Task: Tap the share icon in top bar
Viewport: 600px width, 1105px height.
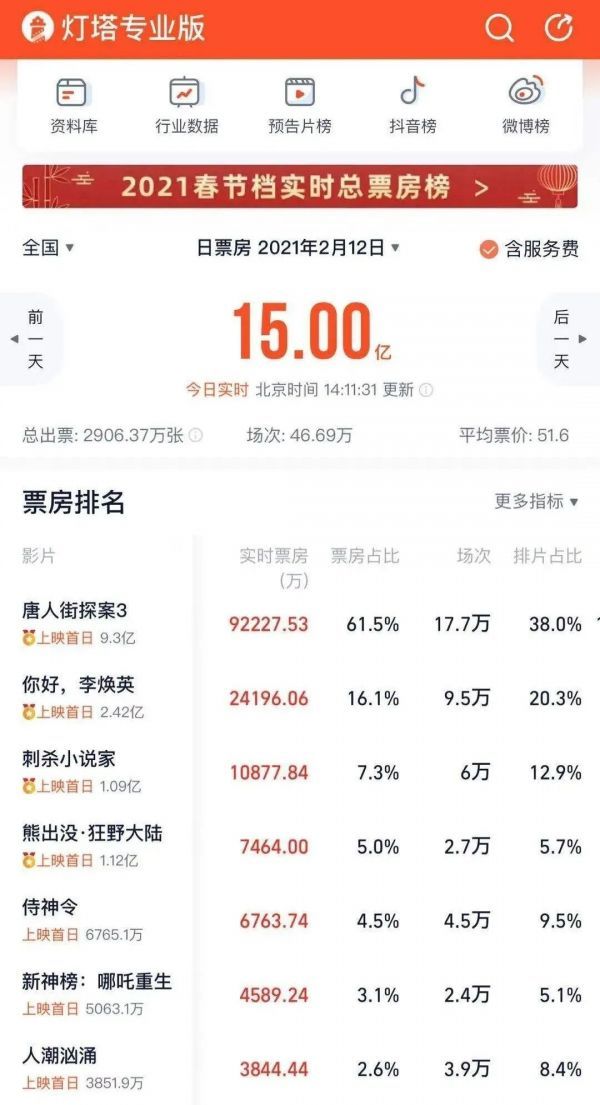Action: pos(559,28)
